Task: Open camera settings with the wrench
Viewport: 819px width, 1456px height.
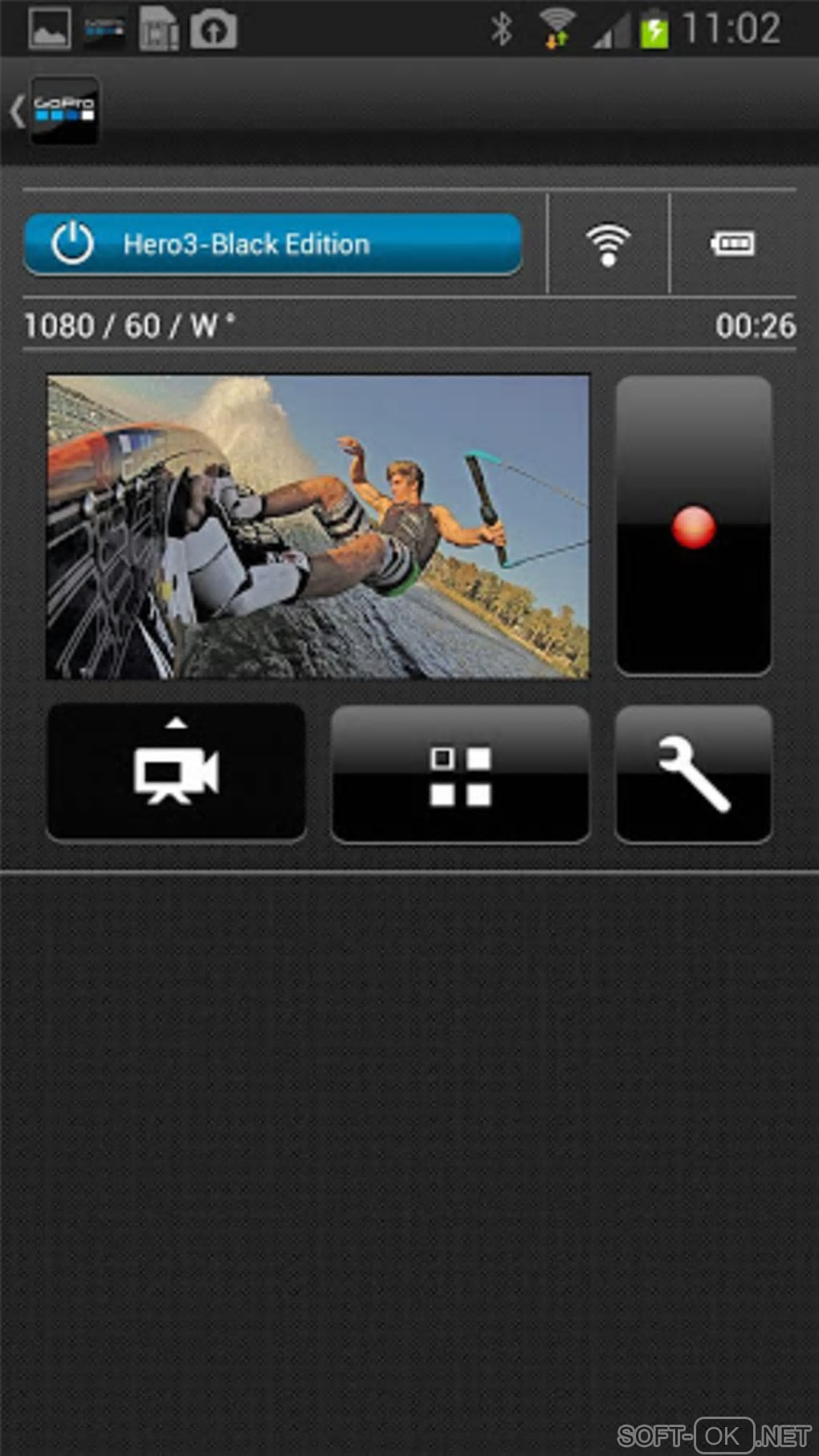Action: (693, 774)
